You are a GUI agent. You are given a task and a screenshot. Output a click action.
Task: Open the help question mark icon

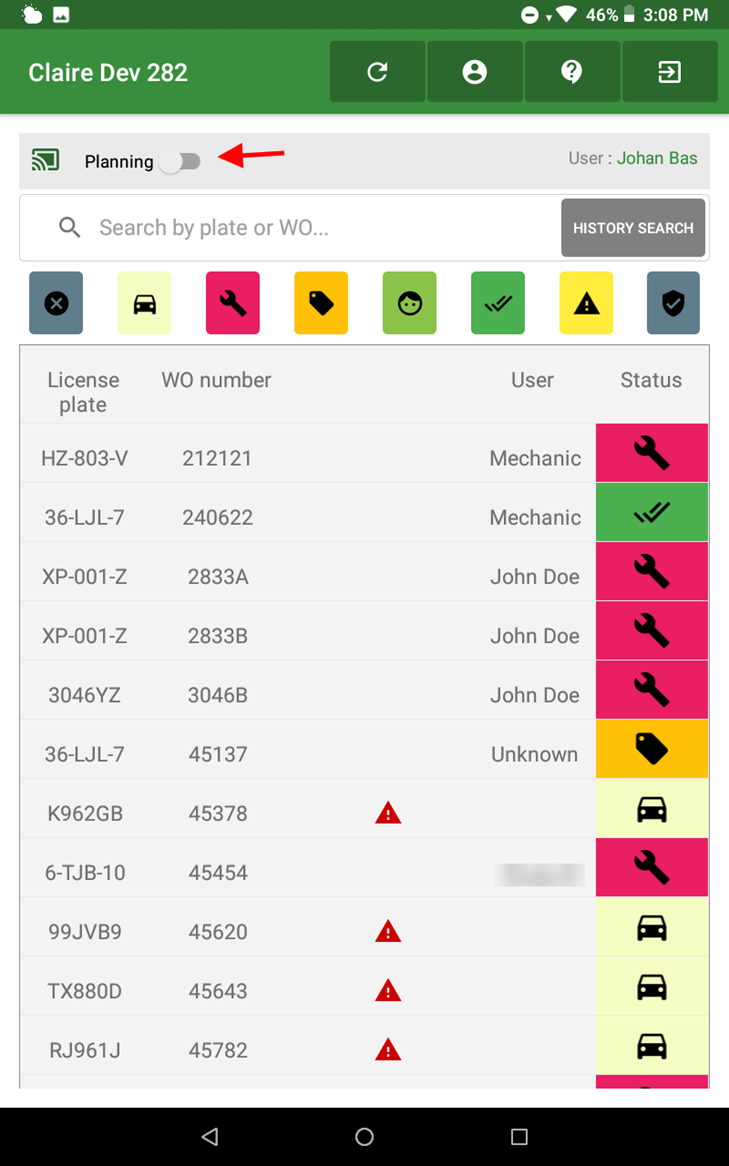[x=571, y=72]
